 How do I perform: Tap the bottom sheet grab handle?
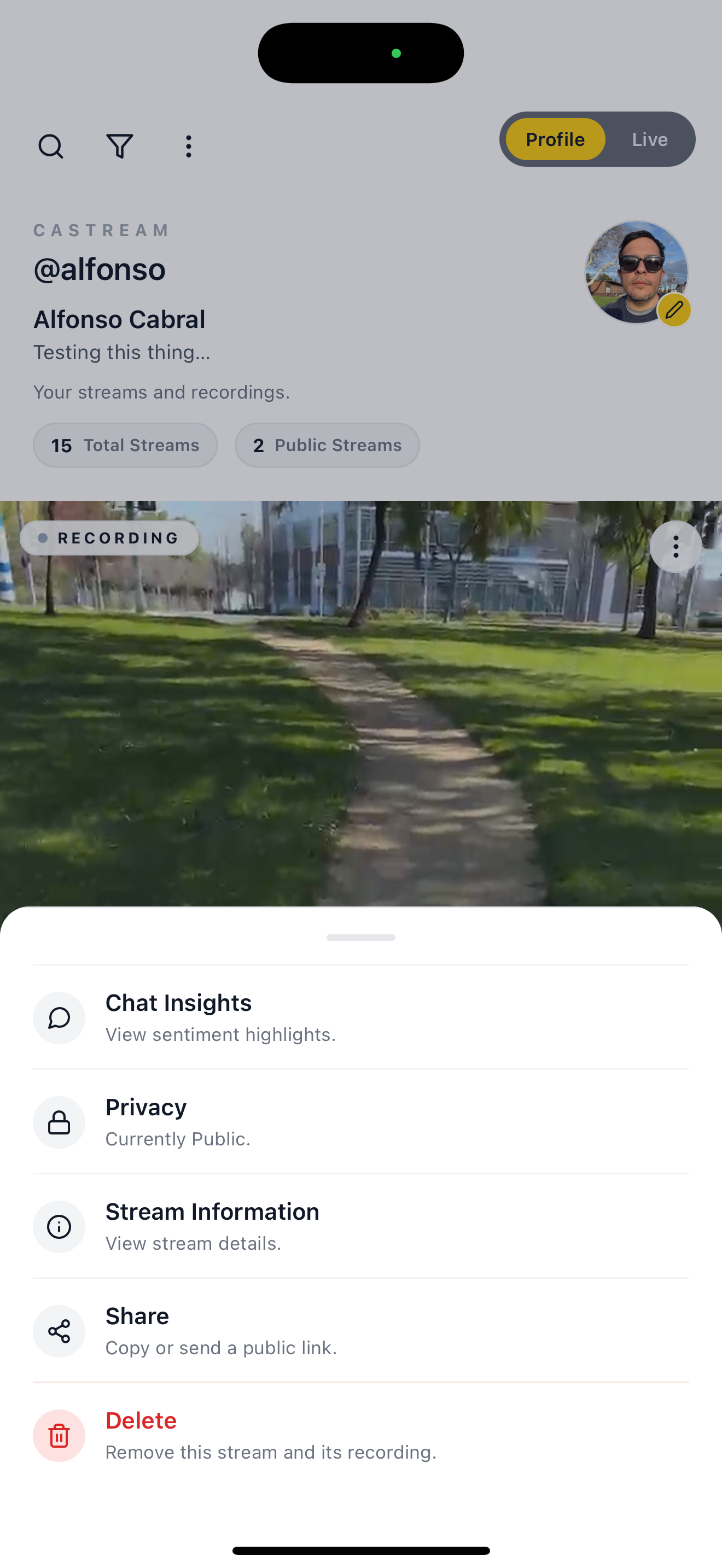tap(360, 938)
